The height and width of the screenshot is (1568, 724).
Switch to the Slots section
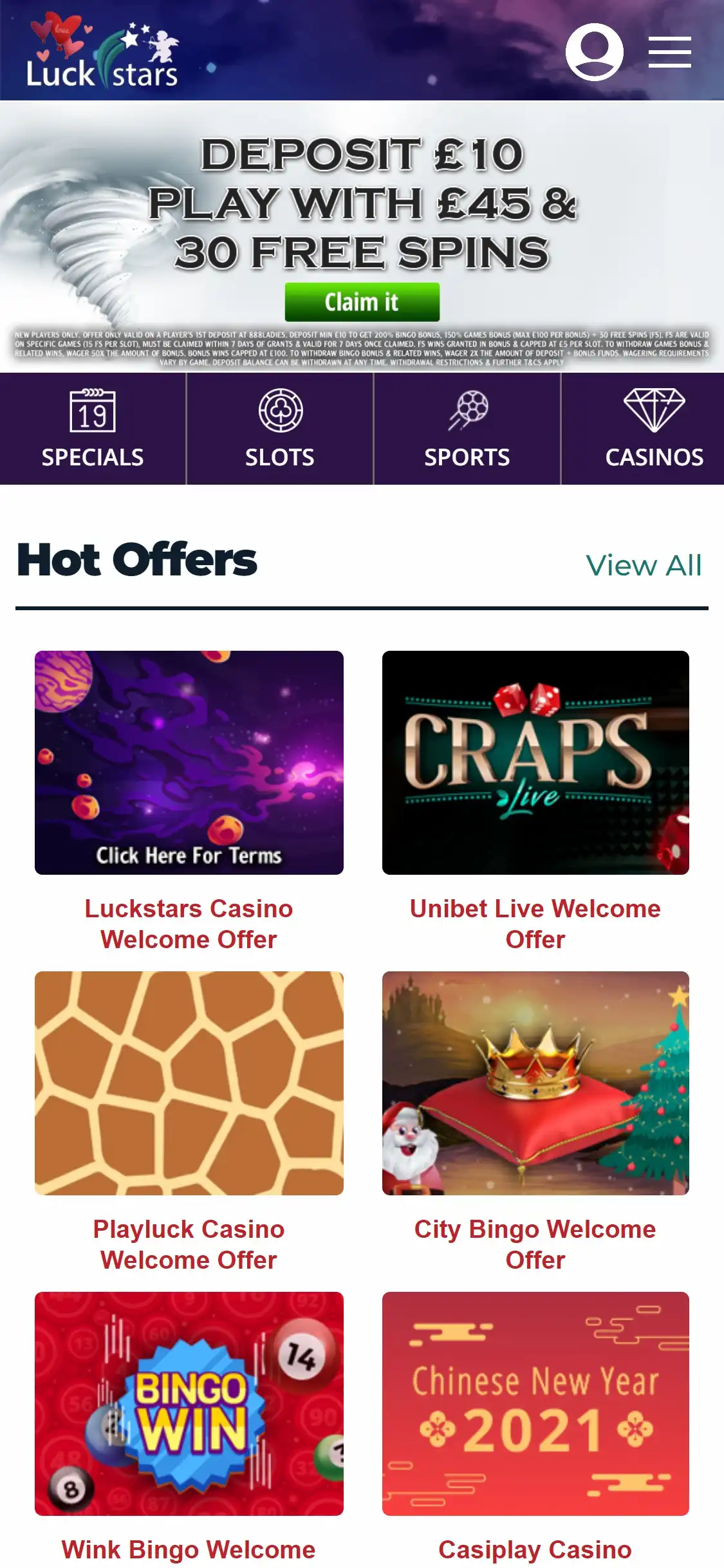point(280,429)
